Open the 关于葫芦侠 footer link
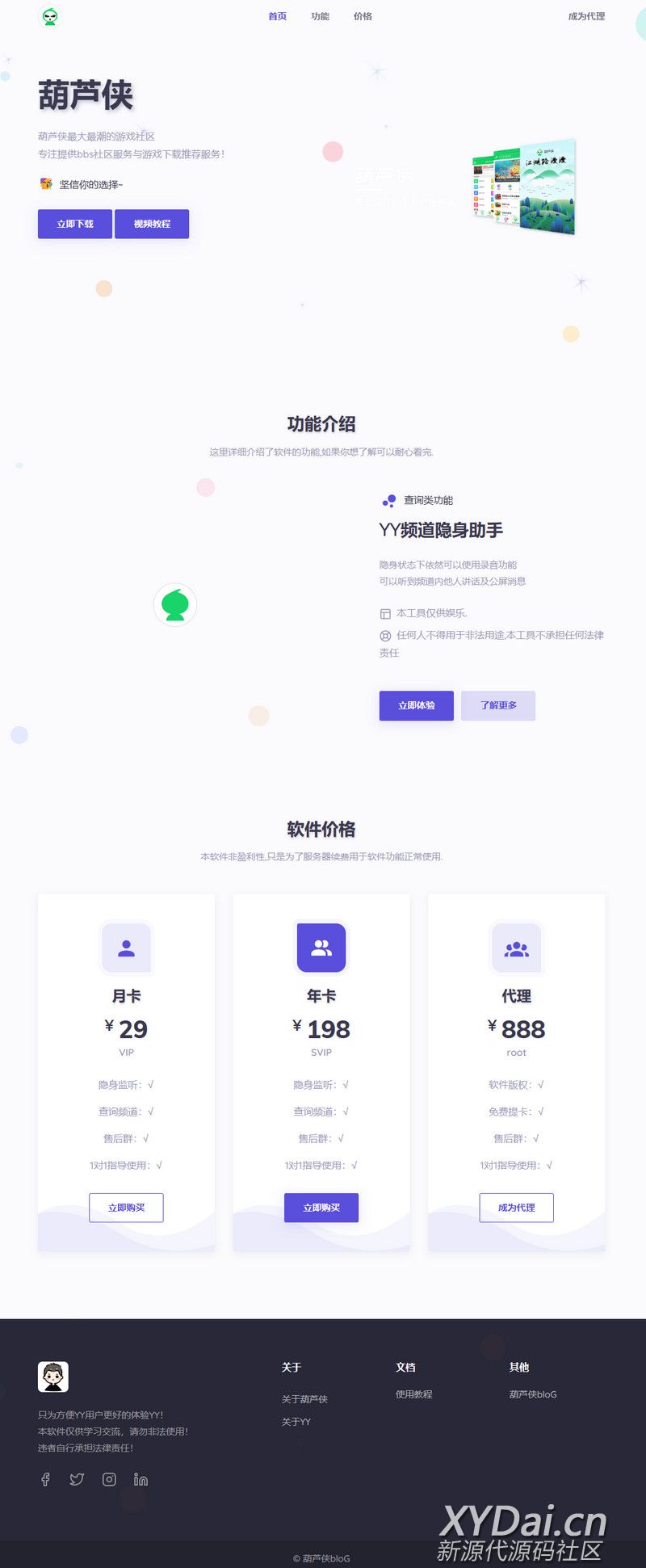The height and width of the screenshot is (1568, 646). pos(304,1399)
